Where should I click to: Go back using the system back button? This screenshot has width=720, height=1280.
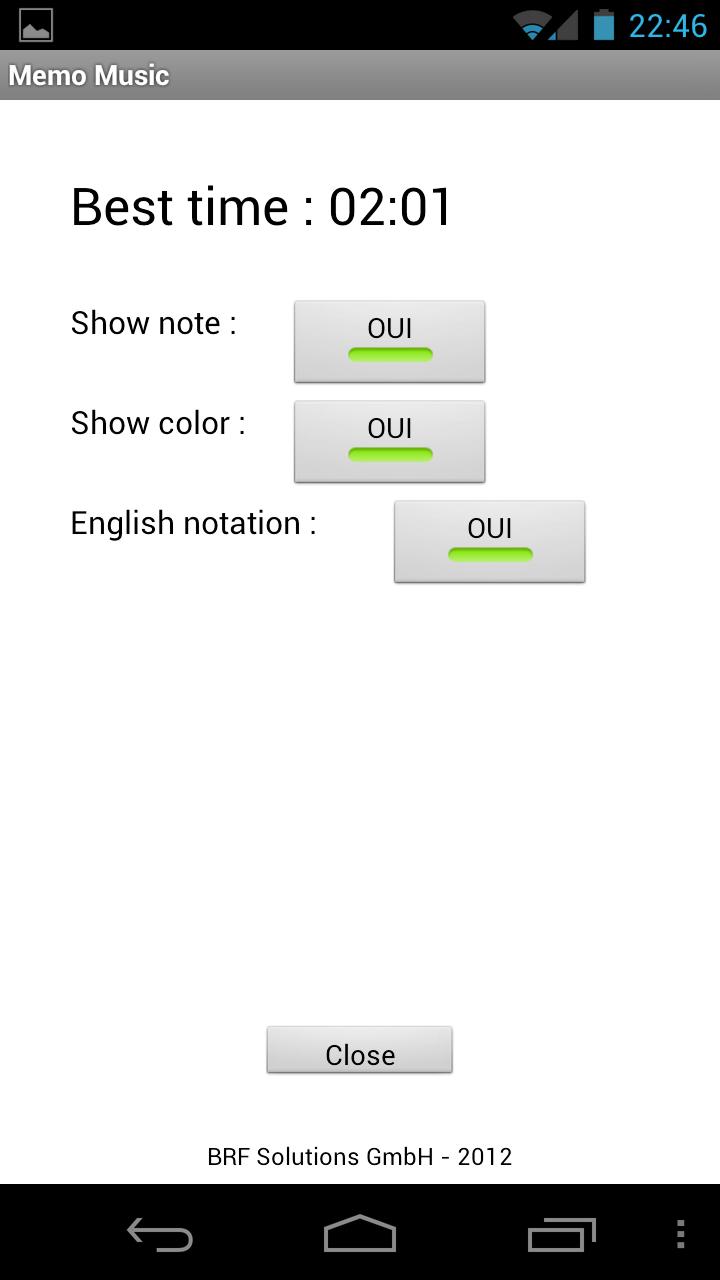[x=160, y=1235]
